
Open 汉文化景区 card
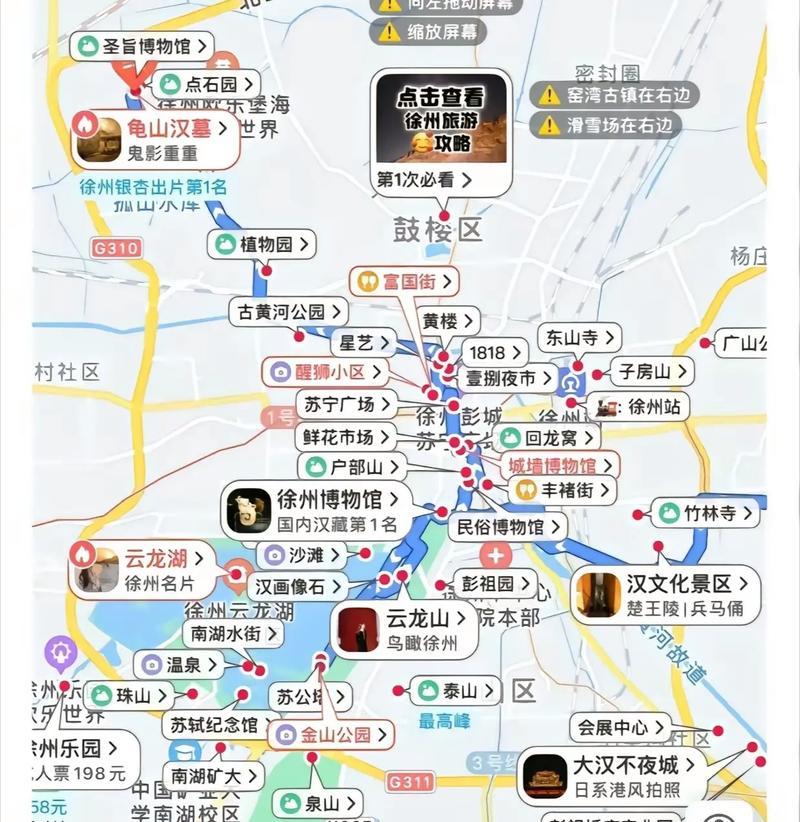[x=666, y=594]
